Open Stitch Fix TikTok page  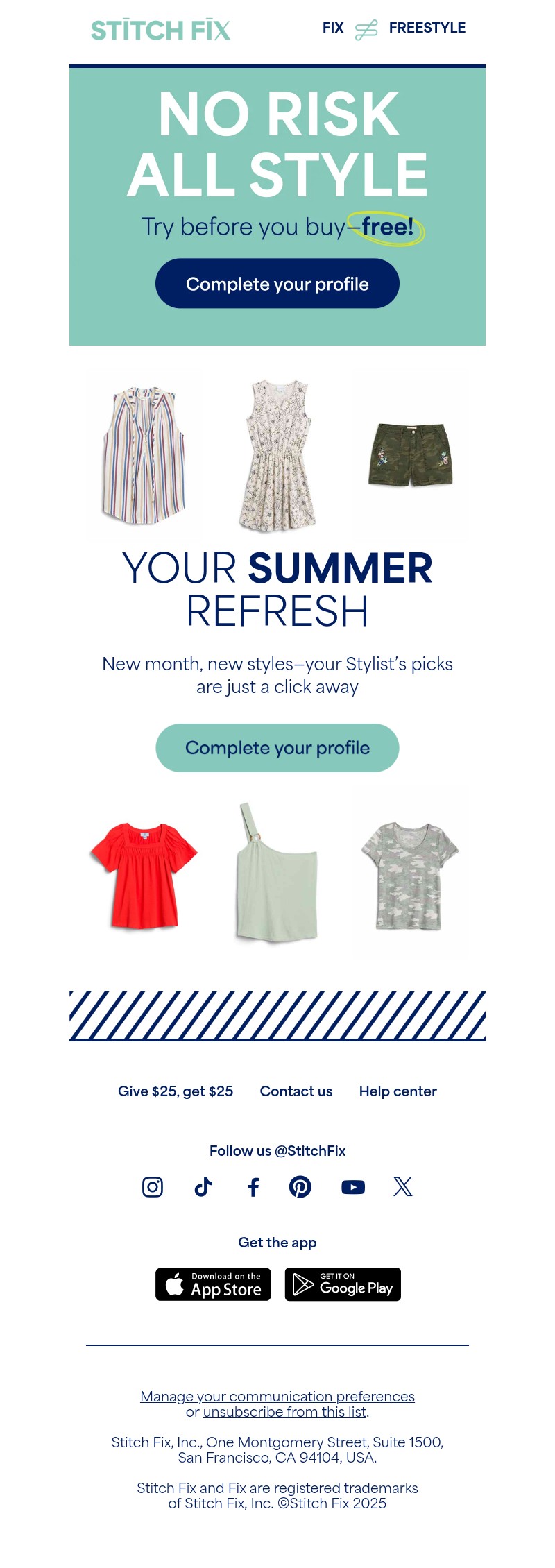pyautogui.click(x=203, y=1187)
